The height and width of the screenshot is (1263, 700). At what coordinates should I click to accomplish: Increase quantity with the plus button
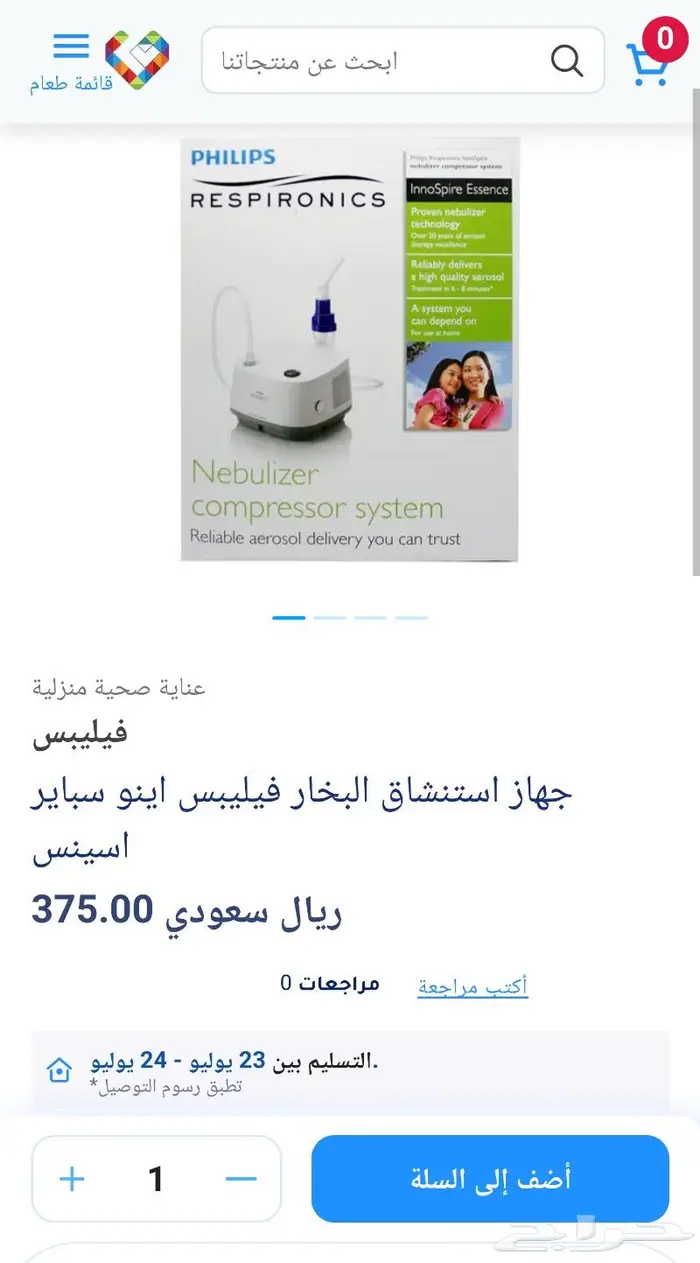coord(72,1179)
